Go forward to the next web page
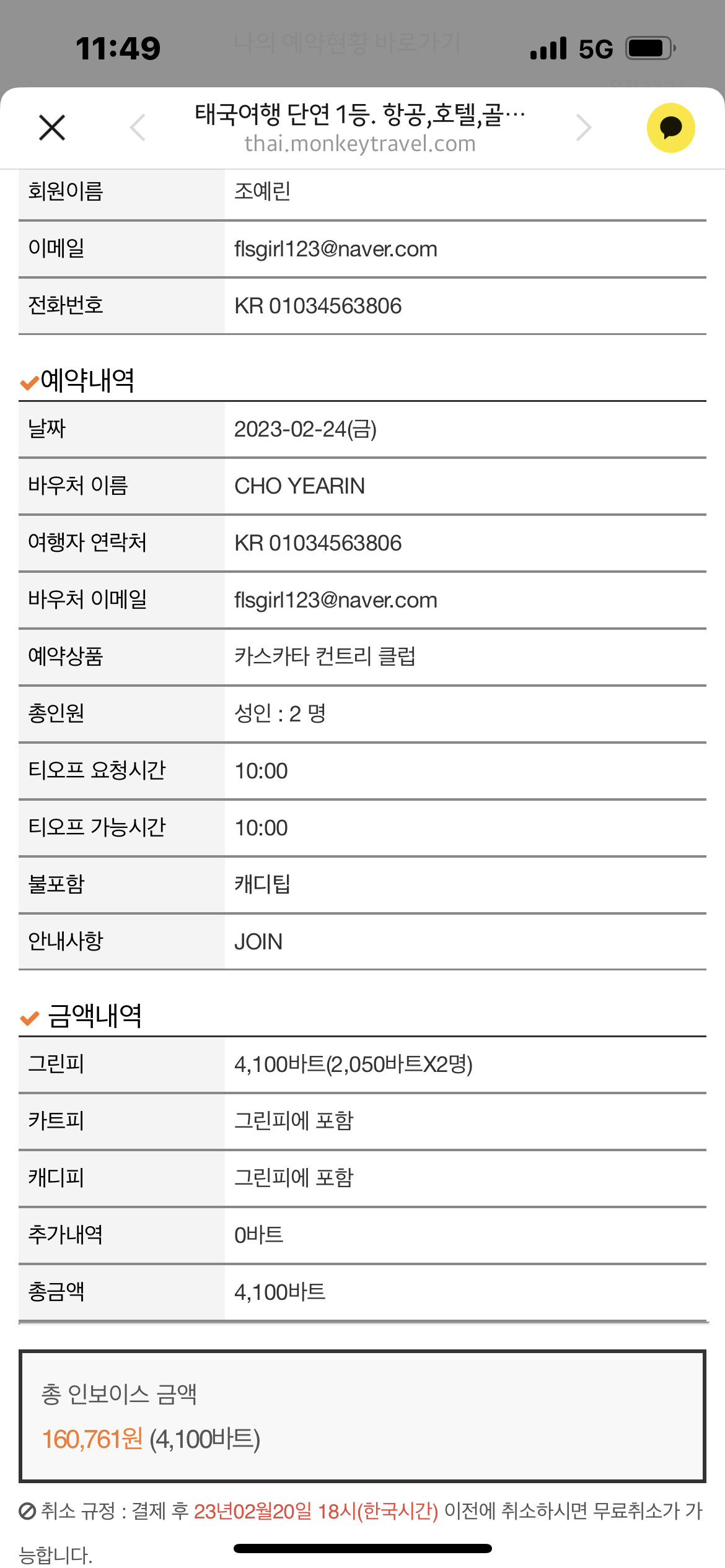This screenshot has height=1568, width=725. pos(583,128)
